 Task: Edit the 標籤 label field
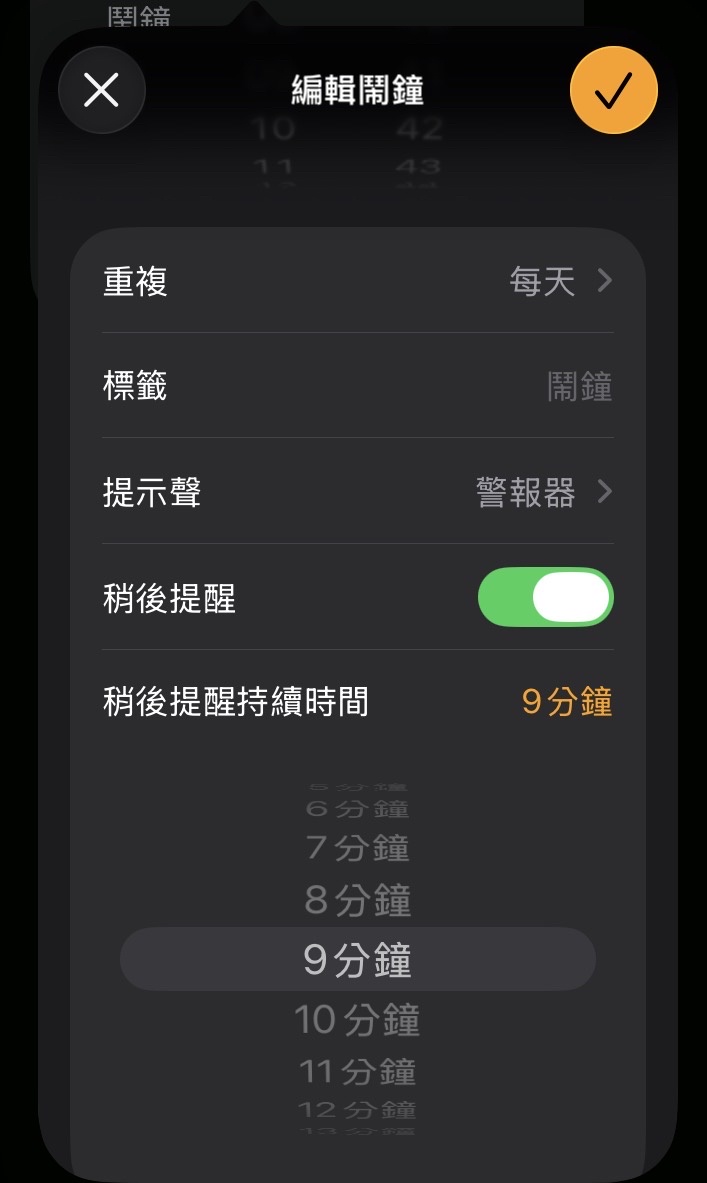click(357, 386)
